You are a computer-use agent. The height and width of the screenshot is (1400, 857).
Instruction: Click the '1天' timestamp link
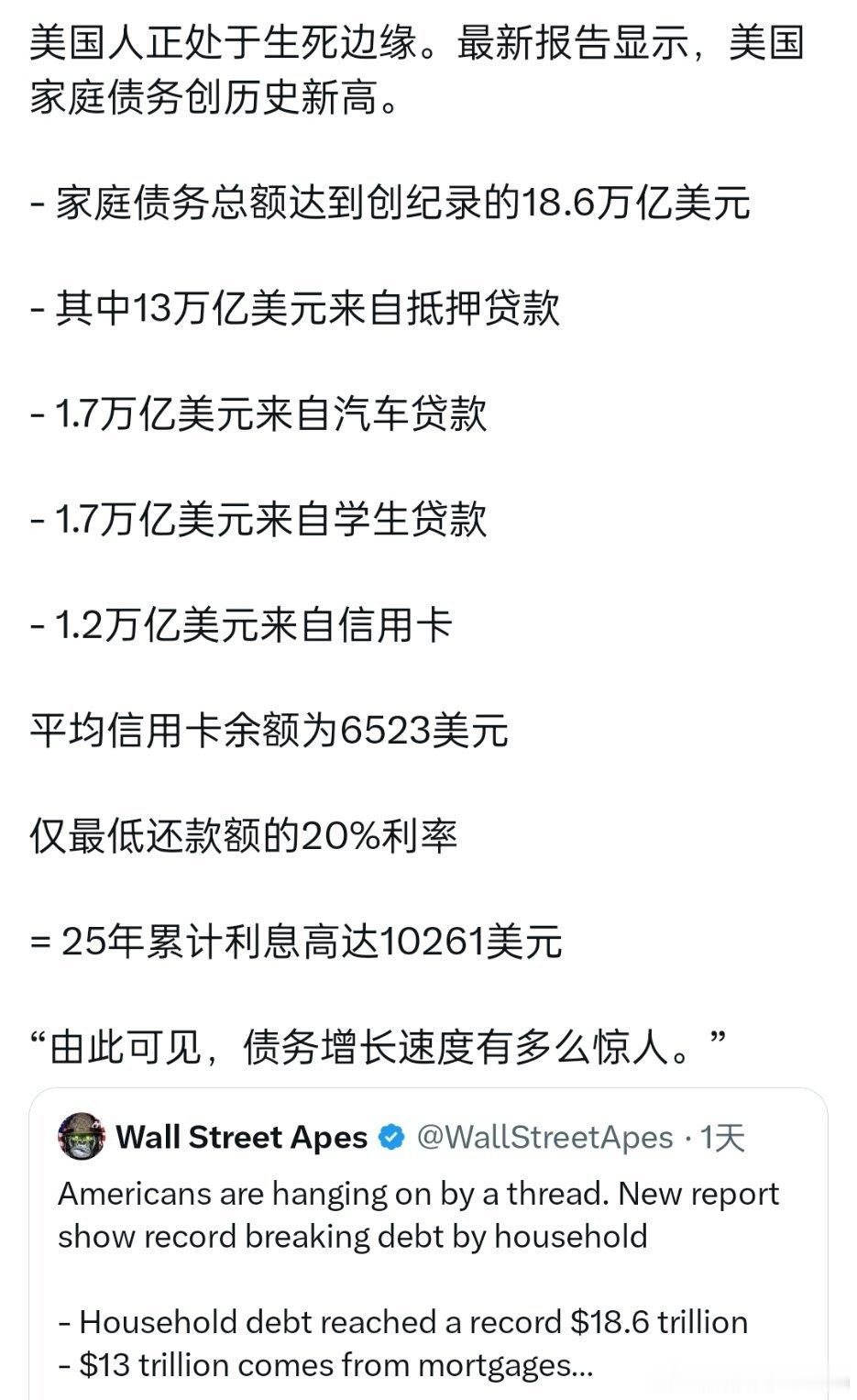pos(722,1137)
